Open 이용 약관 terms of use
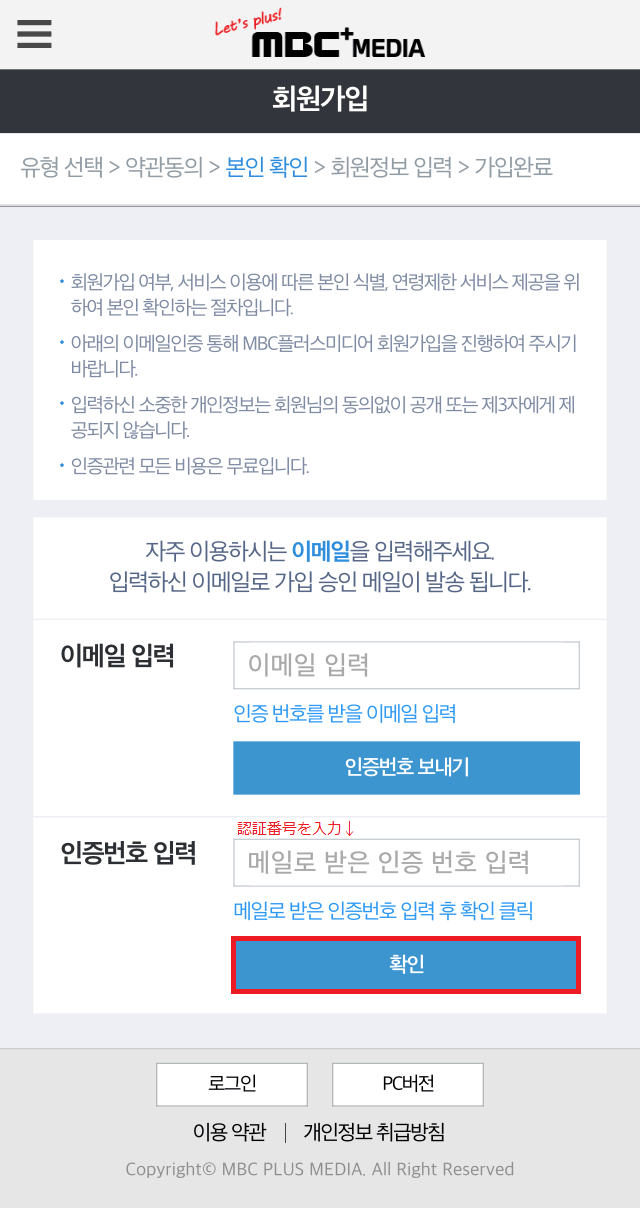Screen dimensions: 640x1208 (229, 1132)
